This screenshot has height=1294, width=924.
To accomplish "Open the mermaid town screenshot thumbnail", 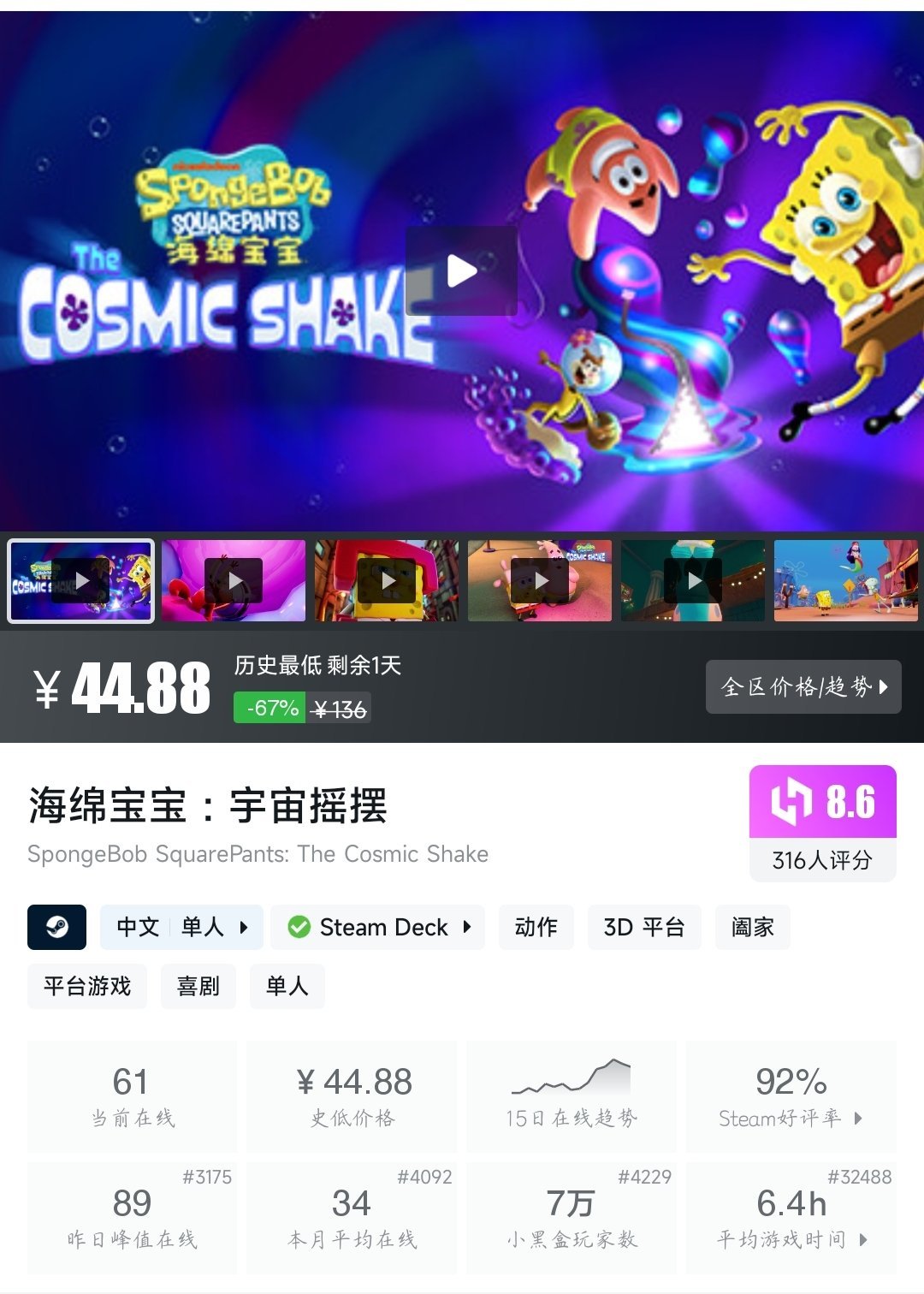I will pos(845,580).
